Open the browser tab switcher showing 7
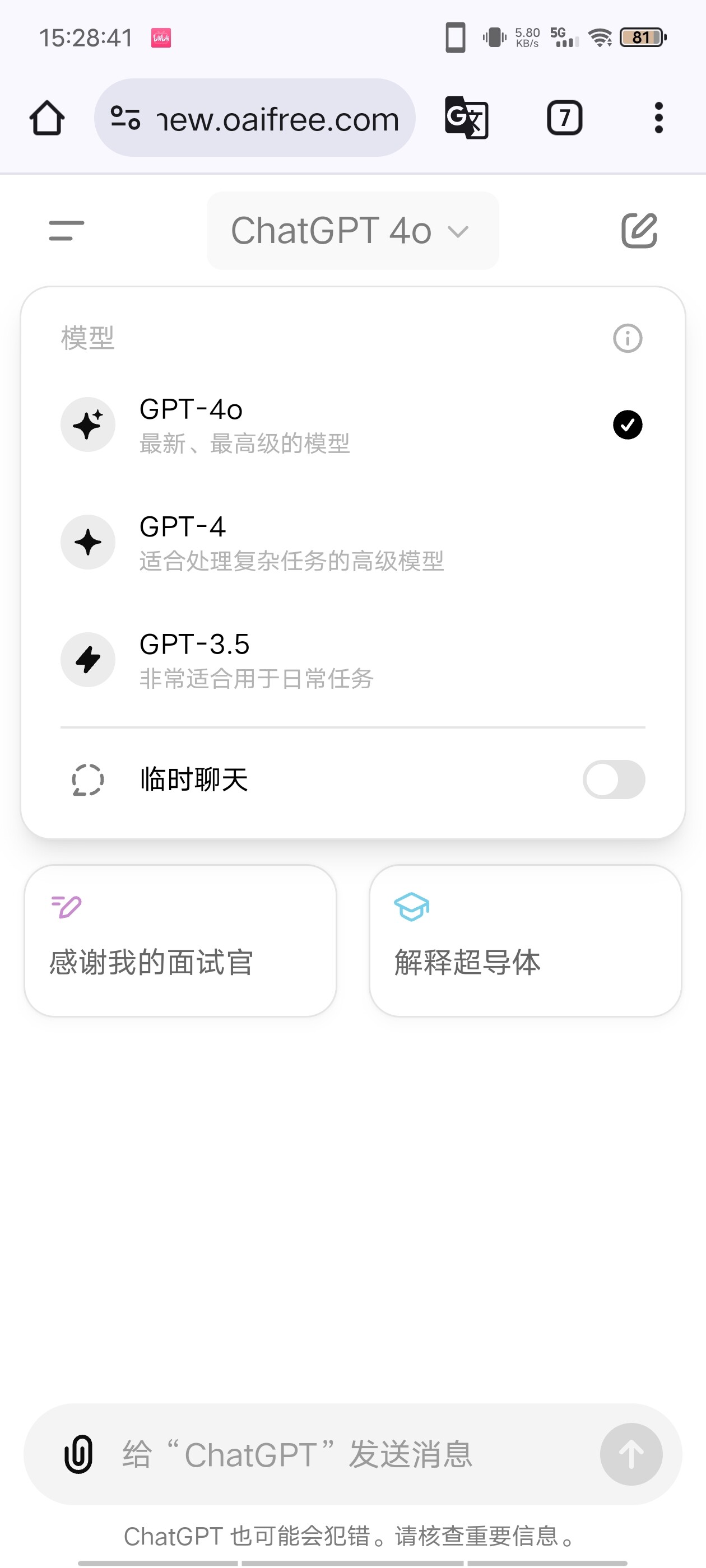 [x=564, y=118]
